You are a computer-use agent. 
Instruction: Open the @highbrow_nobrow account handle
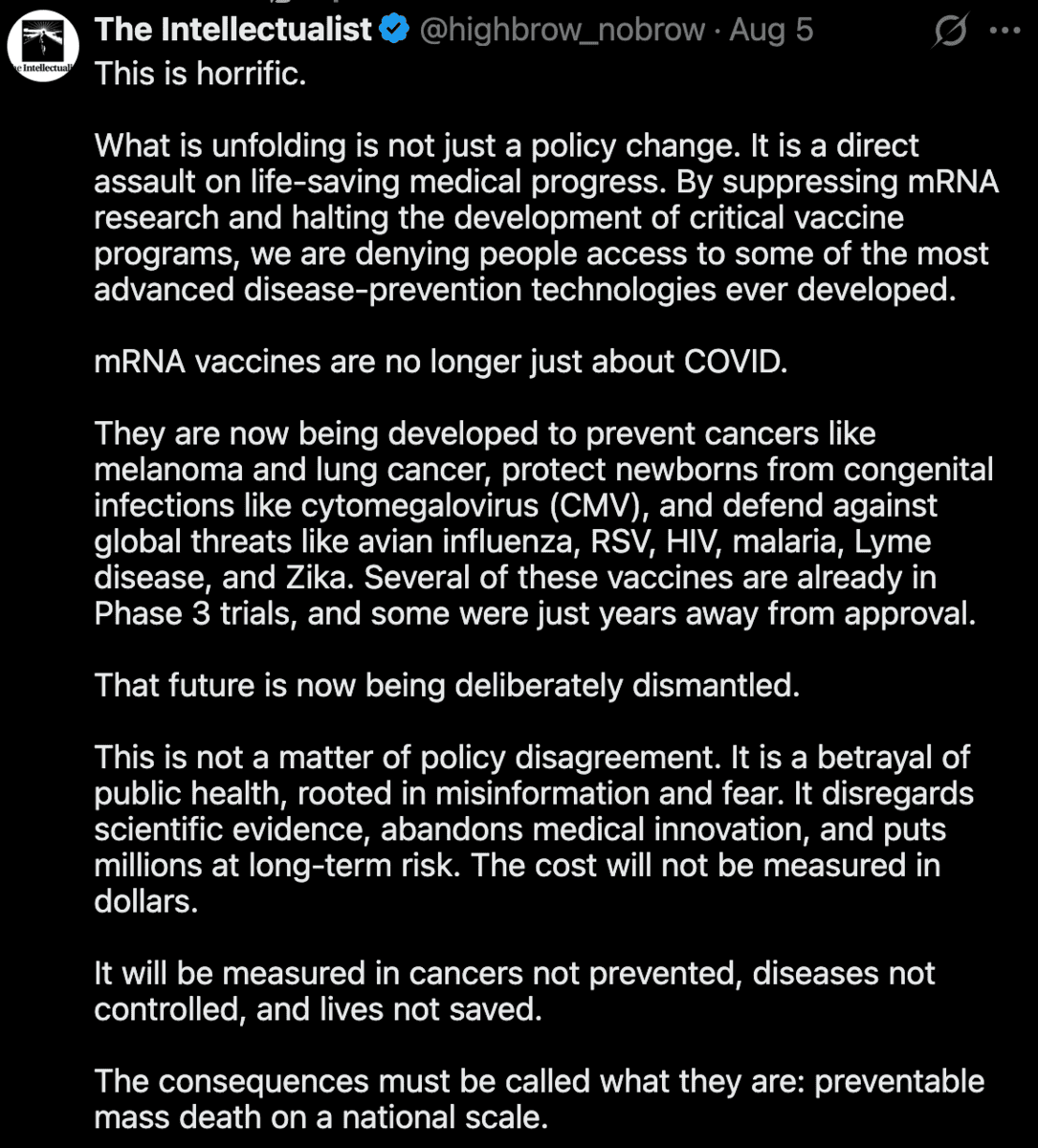563,30
